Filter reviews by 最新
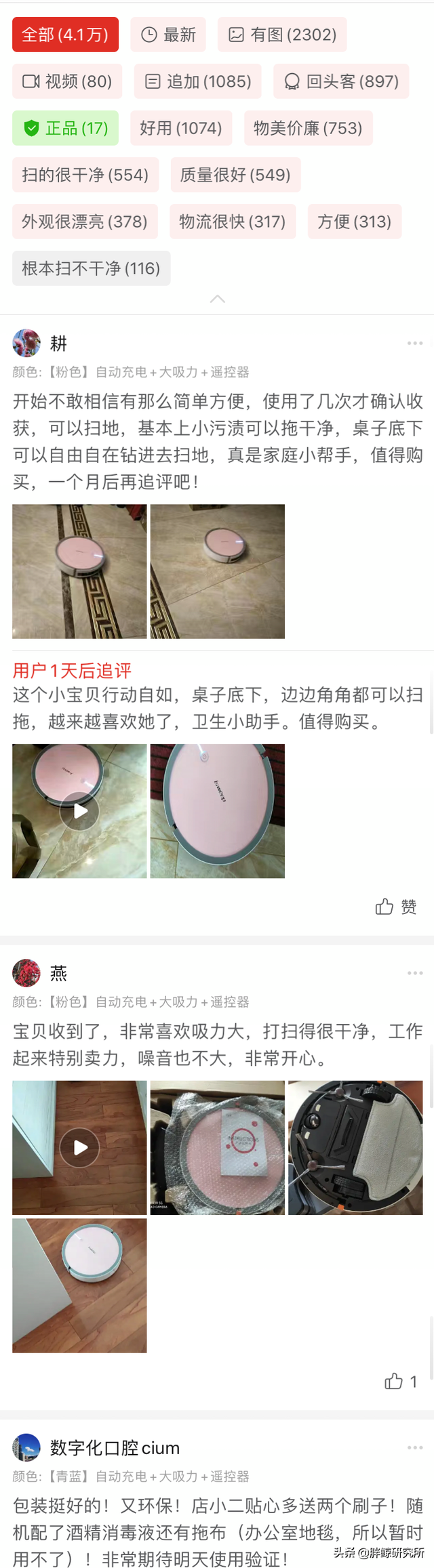This screenshot has width=434, height=1568. [168, 35]
